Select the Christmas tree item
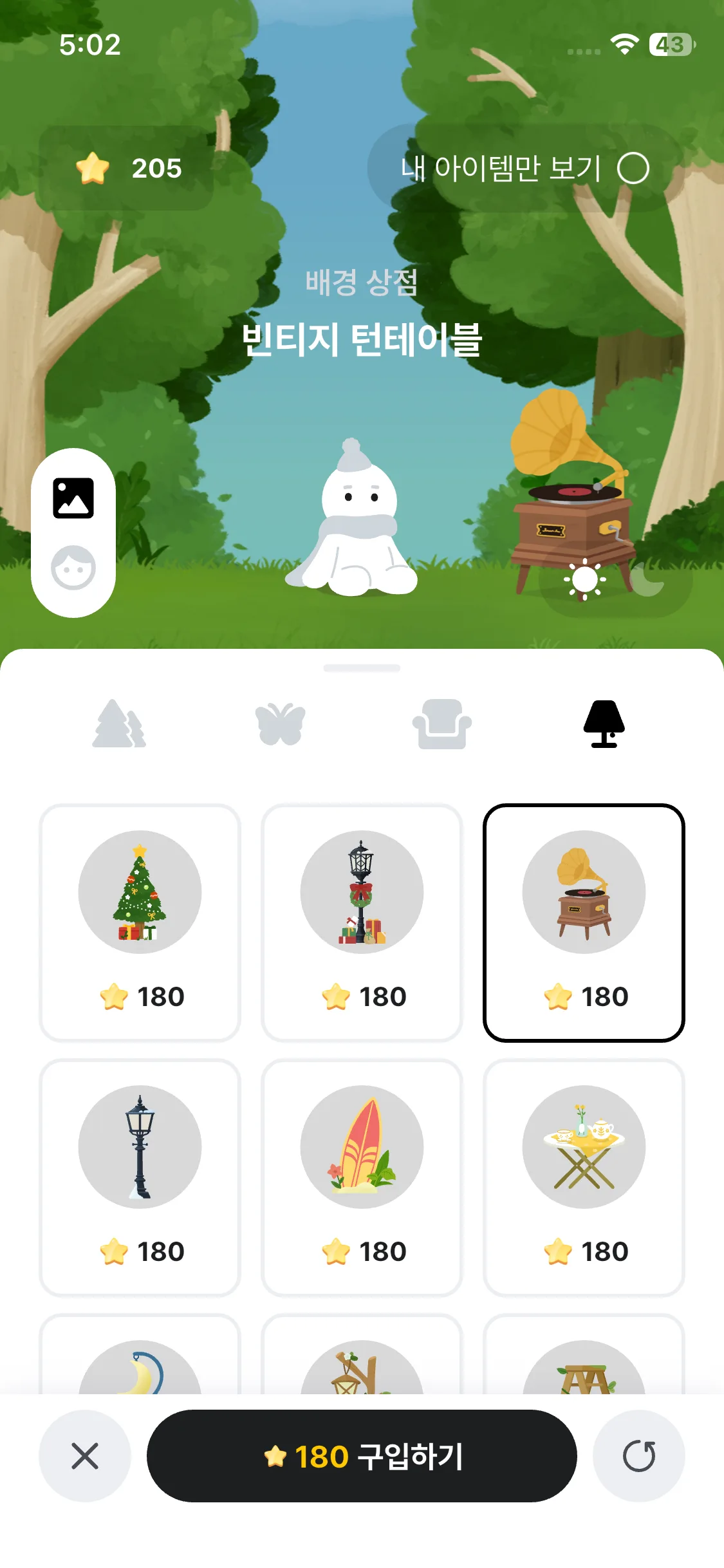The height and width of the screenshot is (1568, 724). (x=140, y=922)
